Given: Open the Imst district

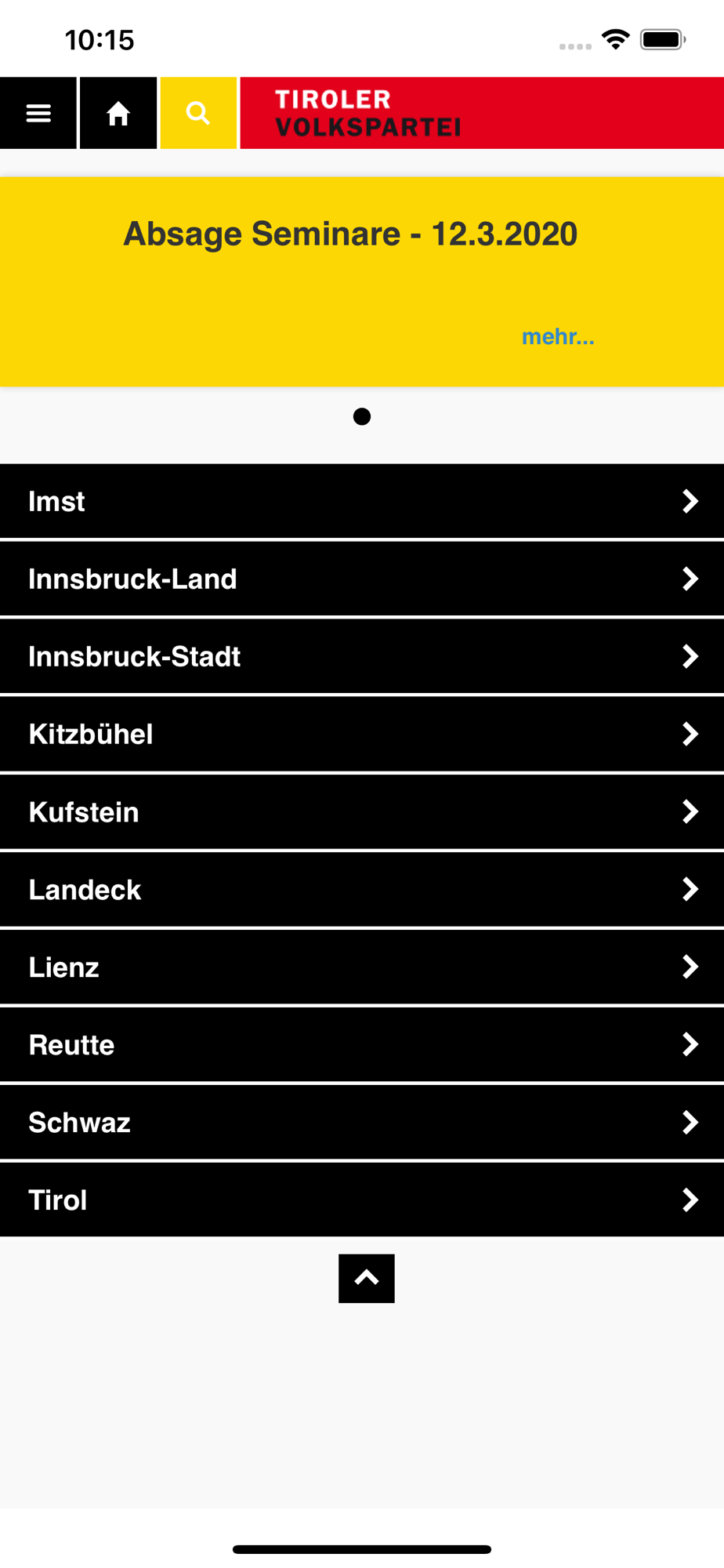Looking at the screenshot, I should coord(362,501).
